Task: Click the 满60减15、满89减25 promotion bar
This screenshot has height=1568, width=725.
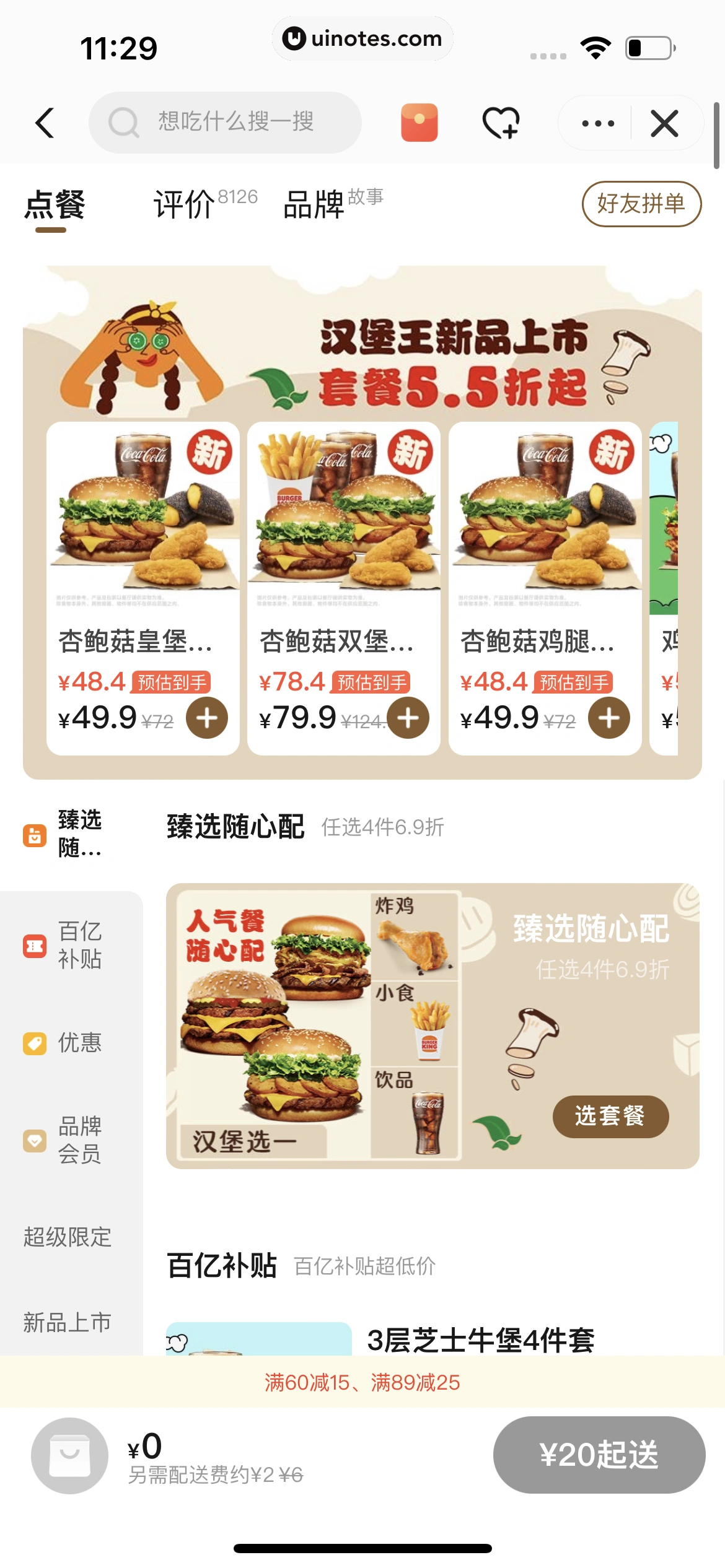Action: point(362,1382)
